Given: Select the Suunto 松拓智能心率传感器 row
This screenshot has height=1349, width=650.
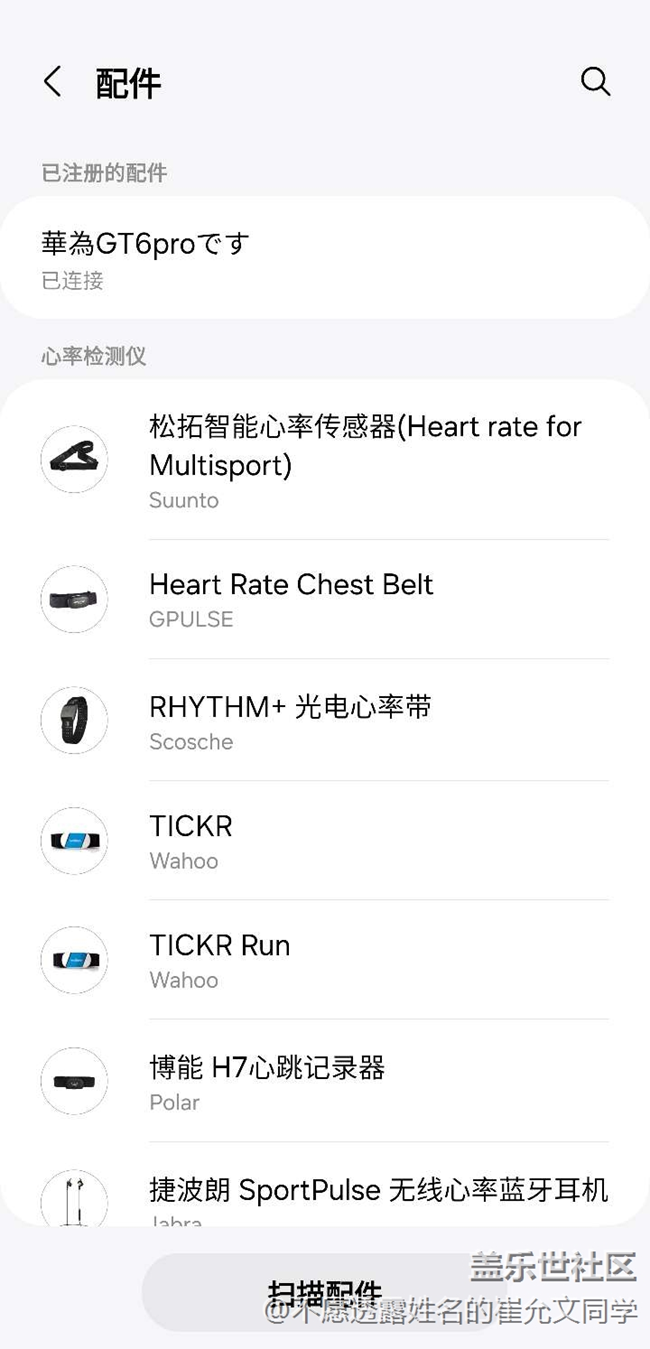Looking at the screenshot, I should pyautogui.click(x=364, y=461).
